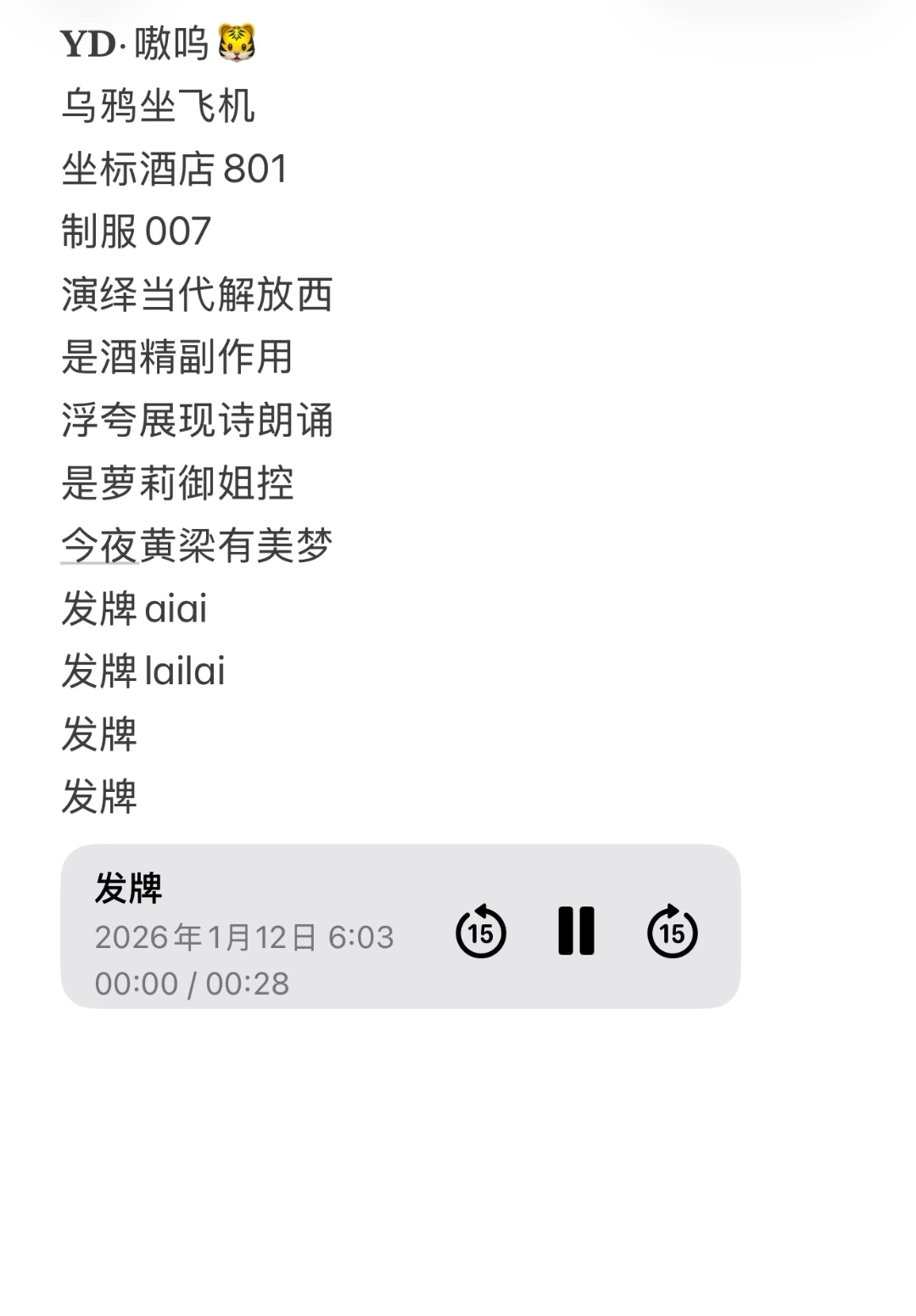Pause the 发牌 audio recording
The image size is (916, 1316).
576,931
